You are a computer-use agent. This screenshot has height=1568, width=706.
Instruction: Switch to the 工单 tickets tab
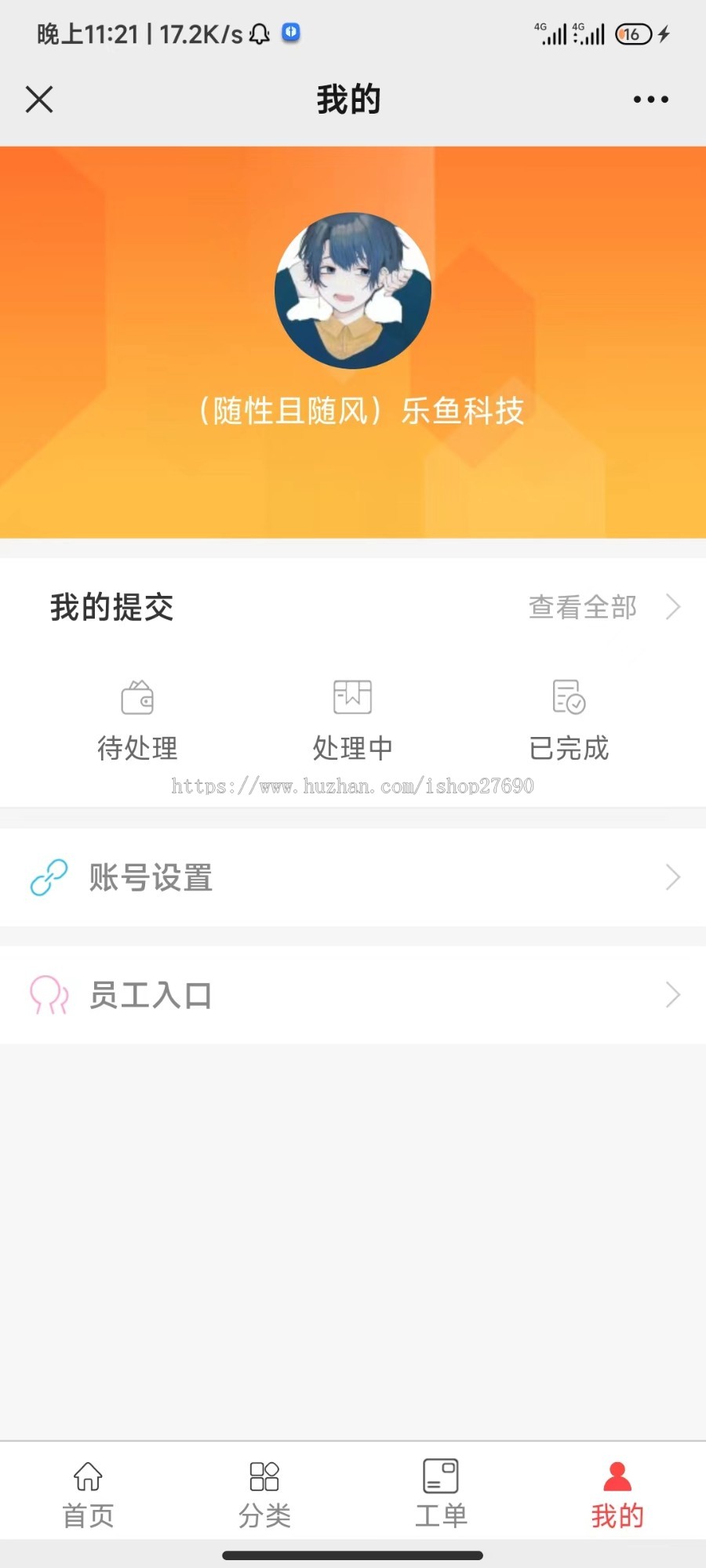coord(441,1494)
